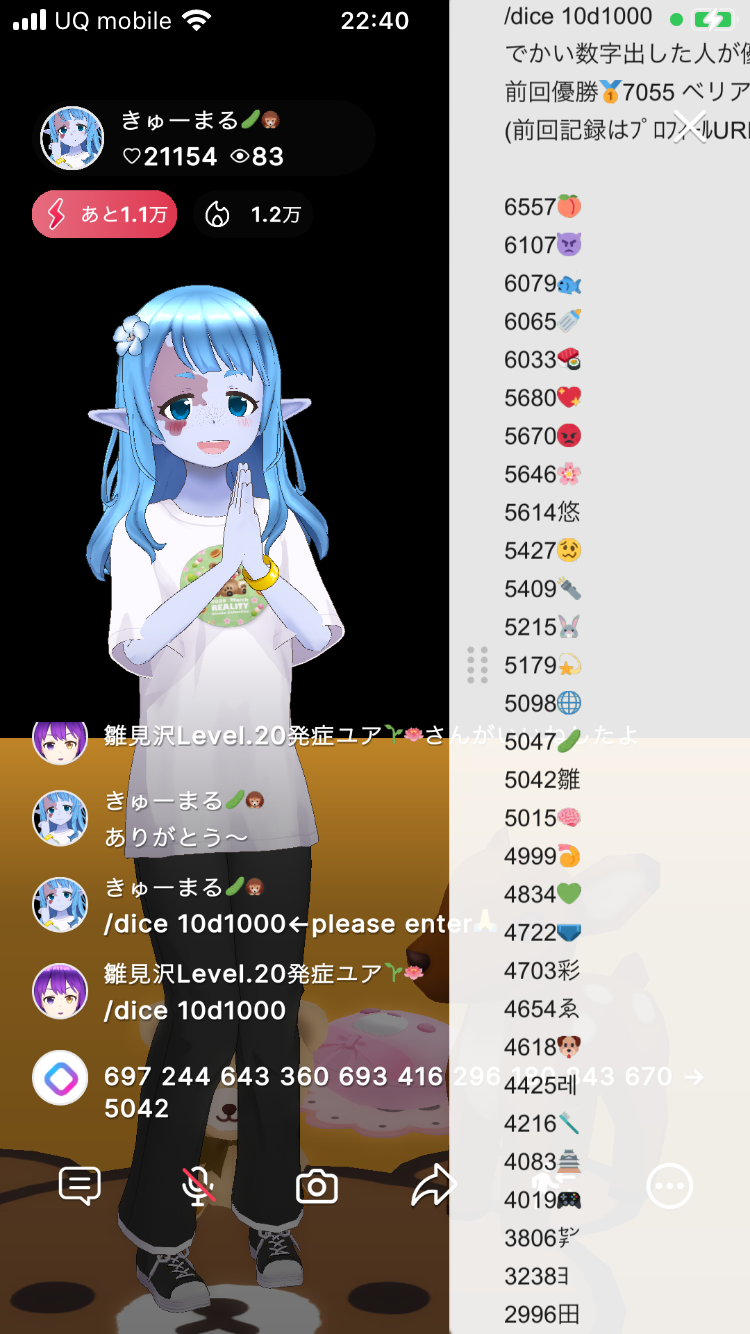Open 雛見沢Level.20 commenter's avatar on /dice comment
Screen dimensions: 750x1334
(x=60, y=991)
